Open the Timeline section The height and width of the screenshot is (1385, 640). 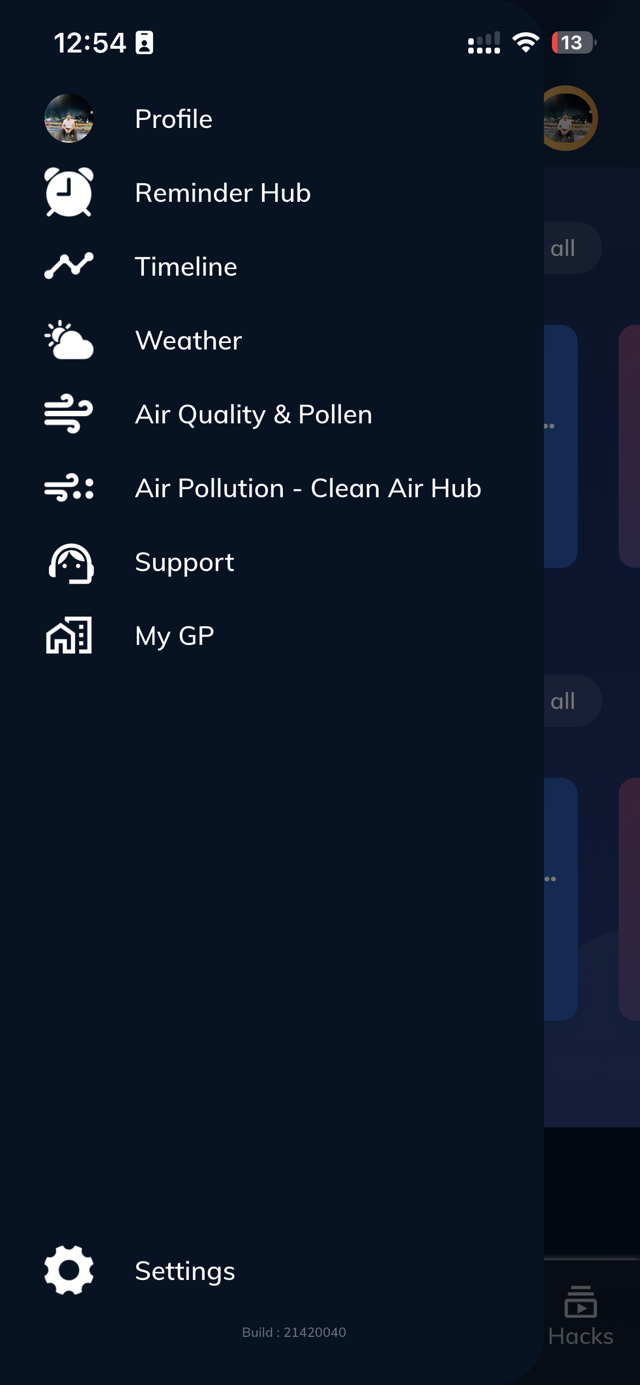point(186,267)
